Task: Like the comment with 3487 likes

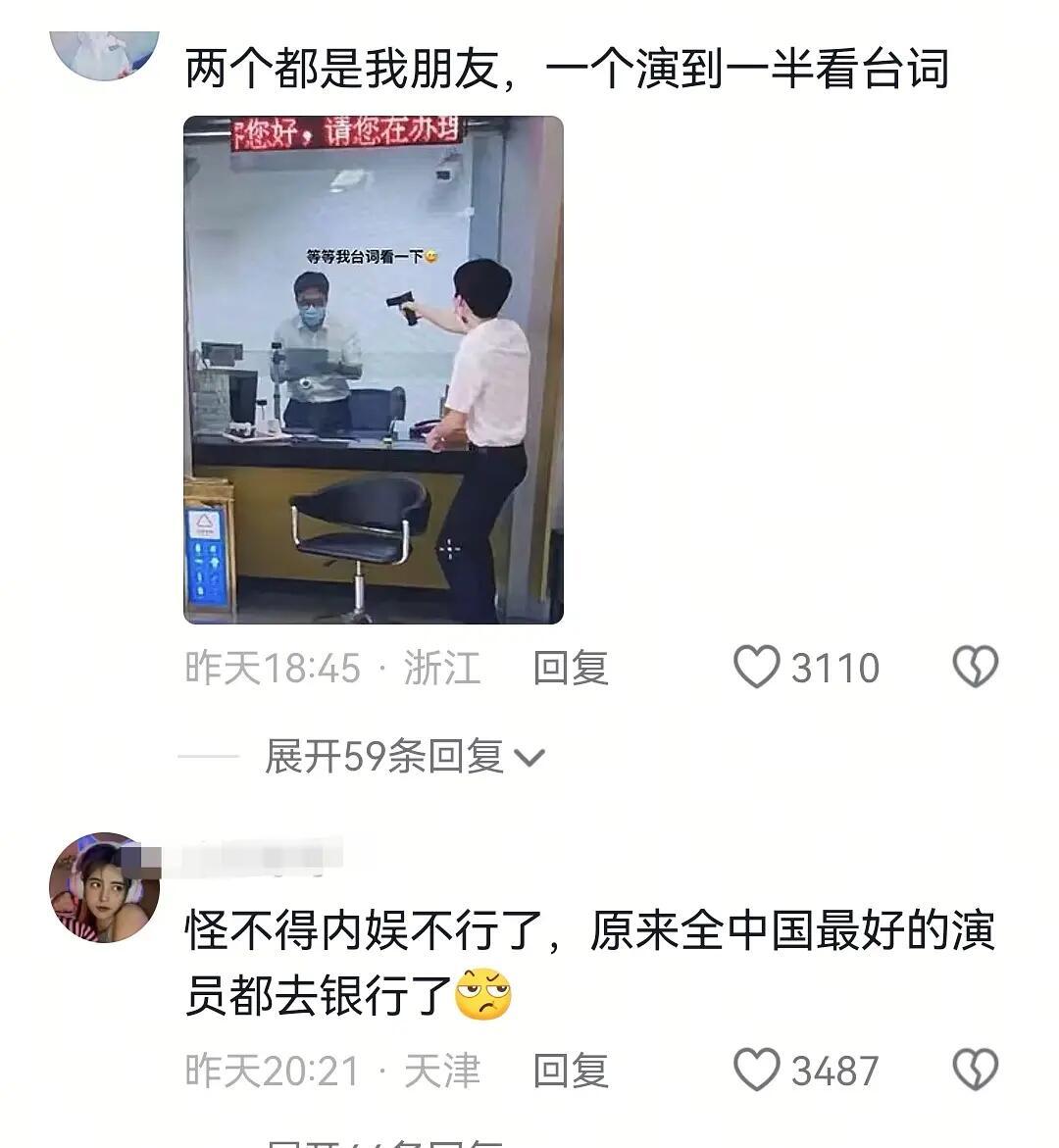Action: pyautogui.click(x=757, y=1070)
